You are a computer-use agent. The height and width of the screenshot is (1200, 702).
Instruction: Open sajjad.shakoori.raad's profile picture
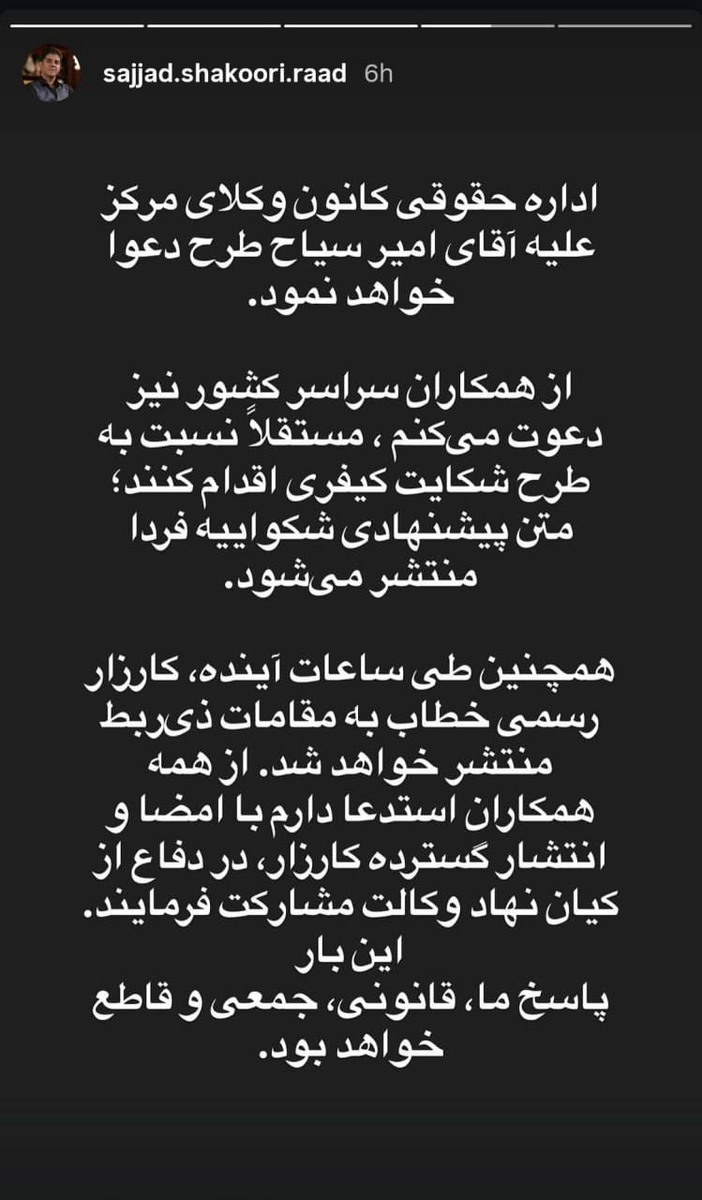click(x=49, y=73)
